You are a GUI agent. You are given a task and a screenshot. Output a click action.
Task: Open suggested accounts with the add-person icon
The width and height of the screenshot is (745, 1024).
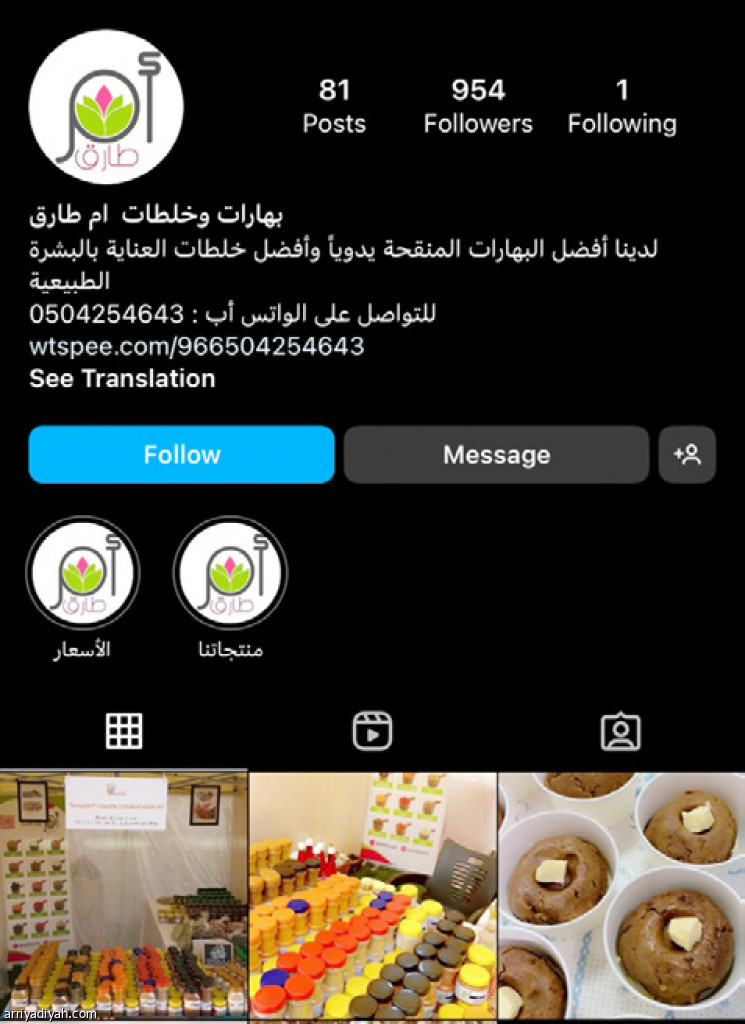(687, 455)
